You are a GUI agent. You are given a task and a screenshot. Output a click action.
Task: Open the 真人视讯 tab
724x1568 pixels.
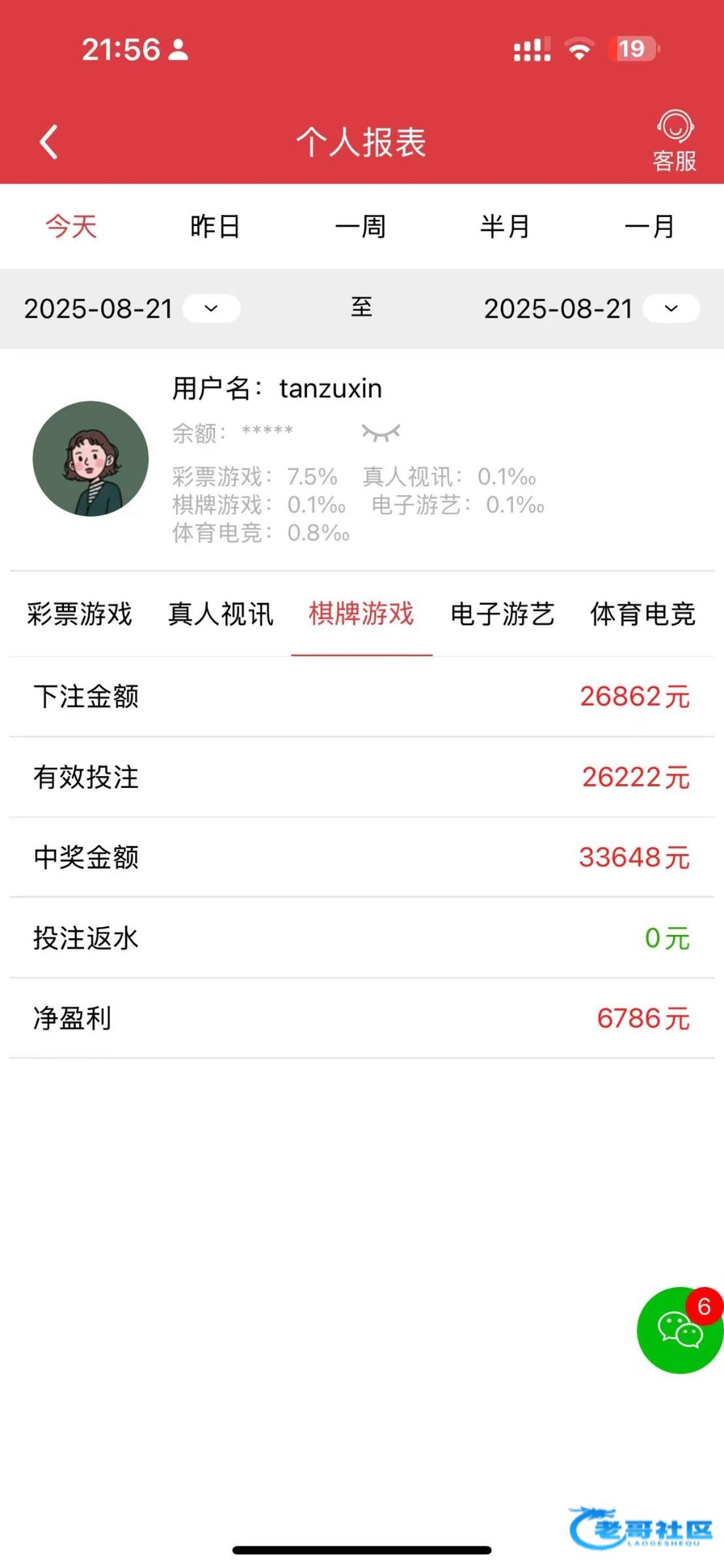(221, 614)
